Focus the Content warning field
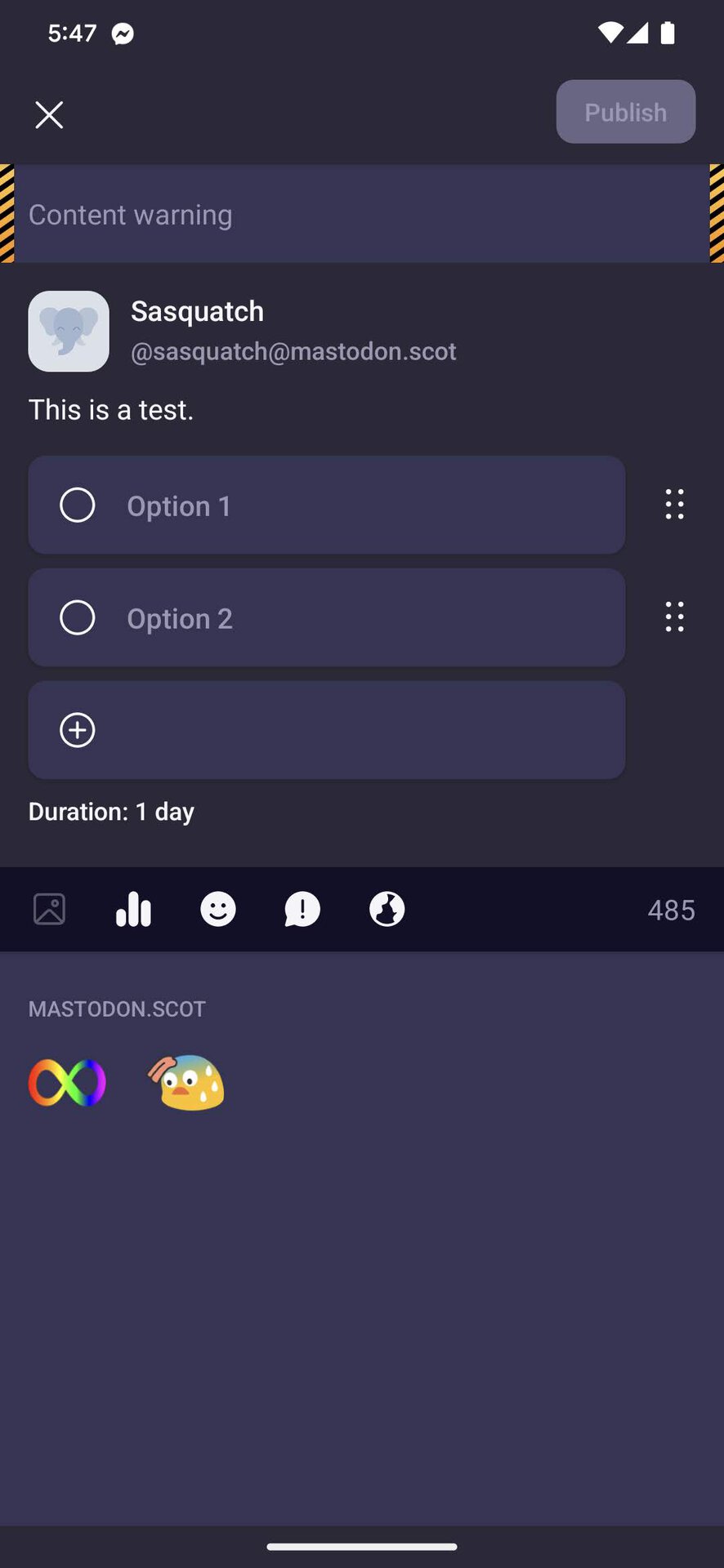Screen dimensions: 724x1568 click(x=361, y=214)
